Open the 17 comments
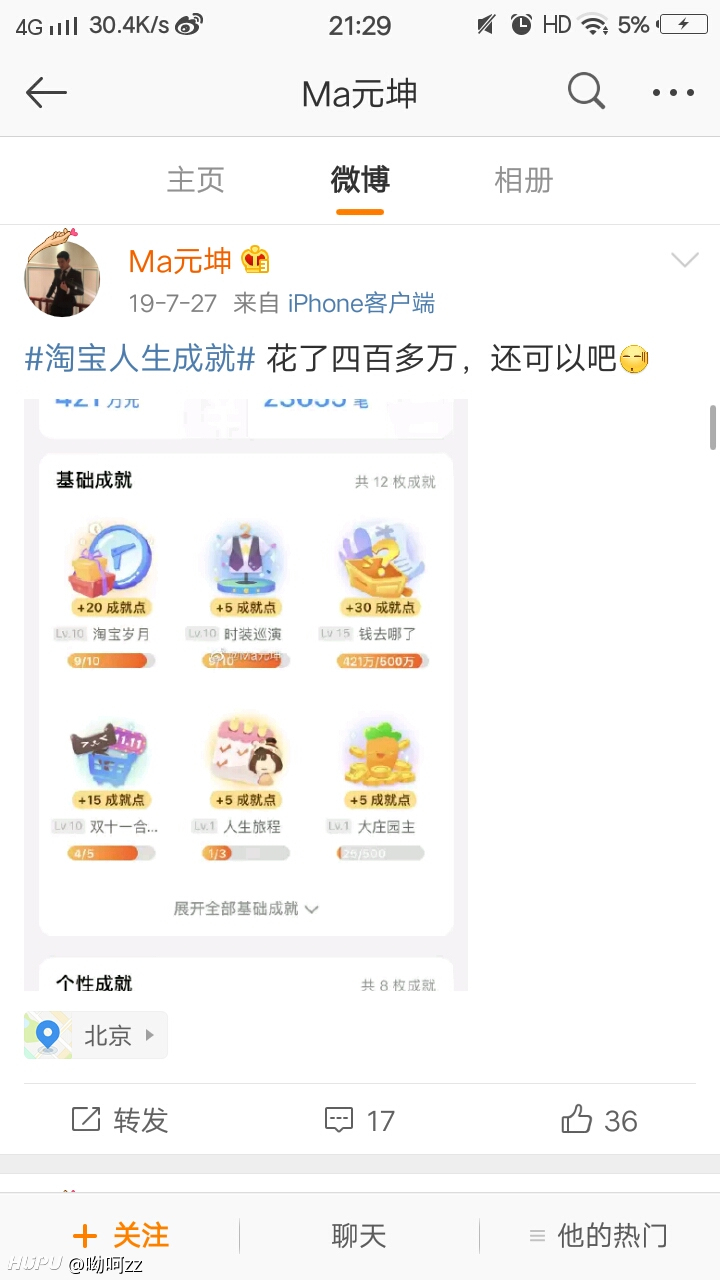 click(x=360, y=1120)
